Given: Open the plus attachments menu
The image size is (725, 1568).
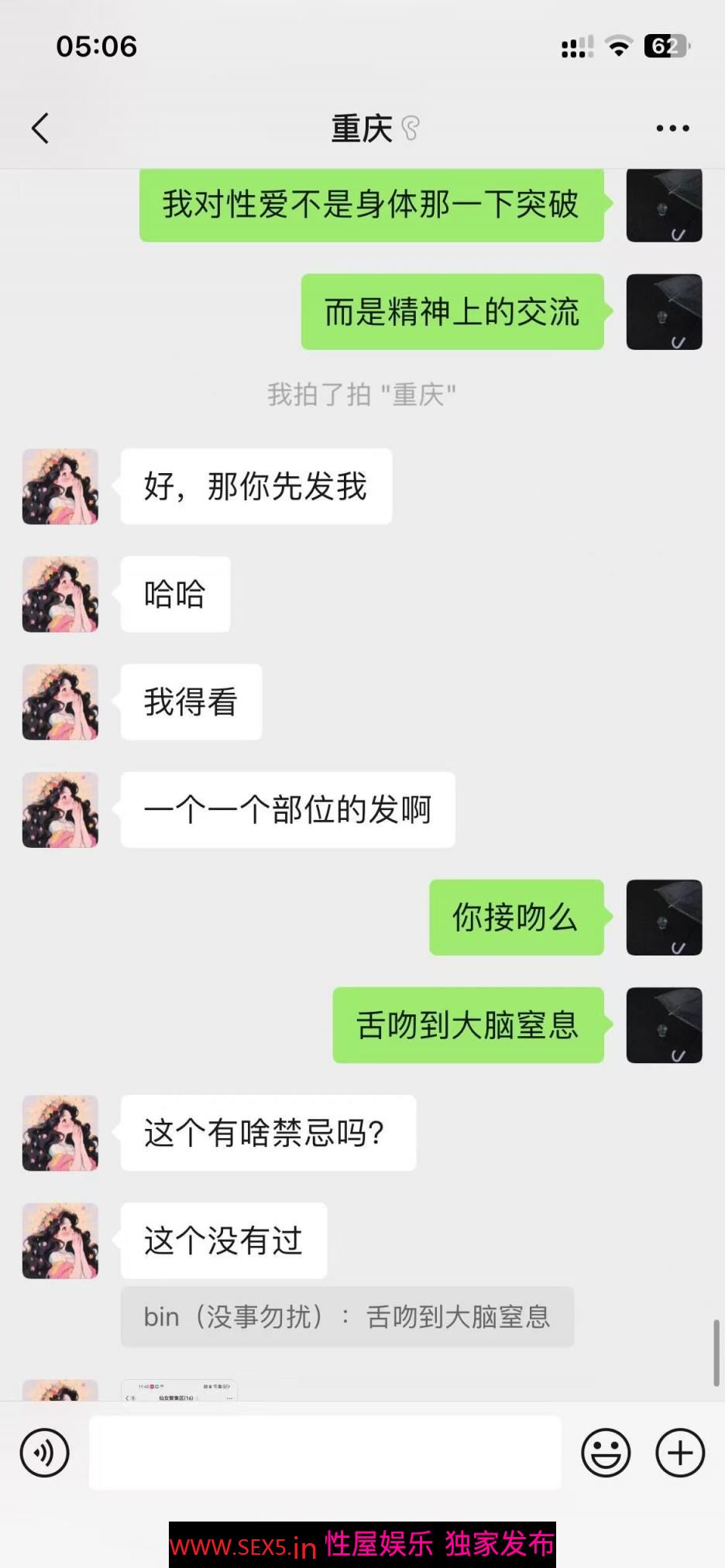Looking at the screenshot, I should click(680, 1453).
